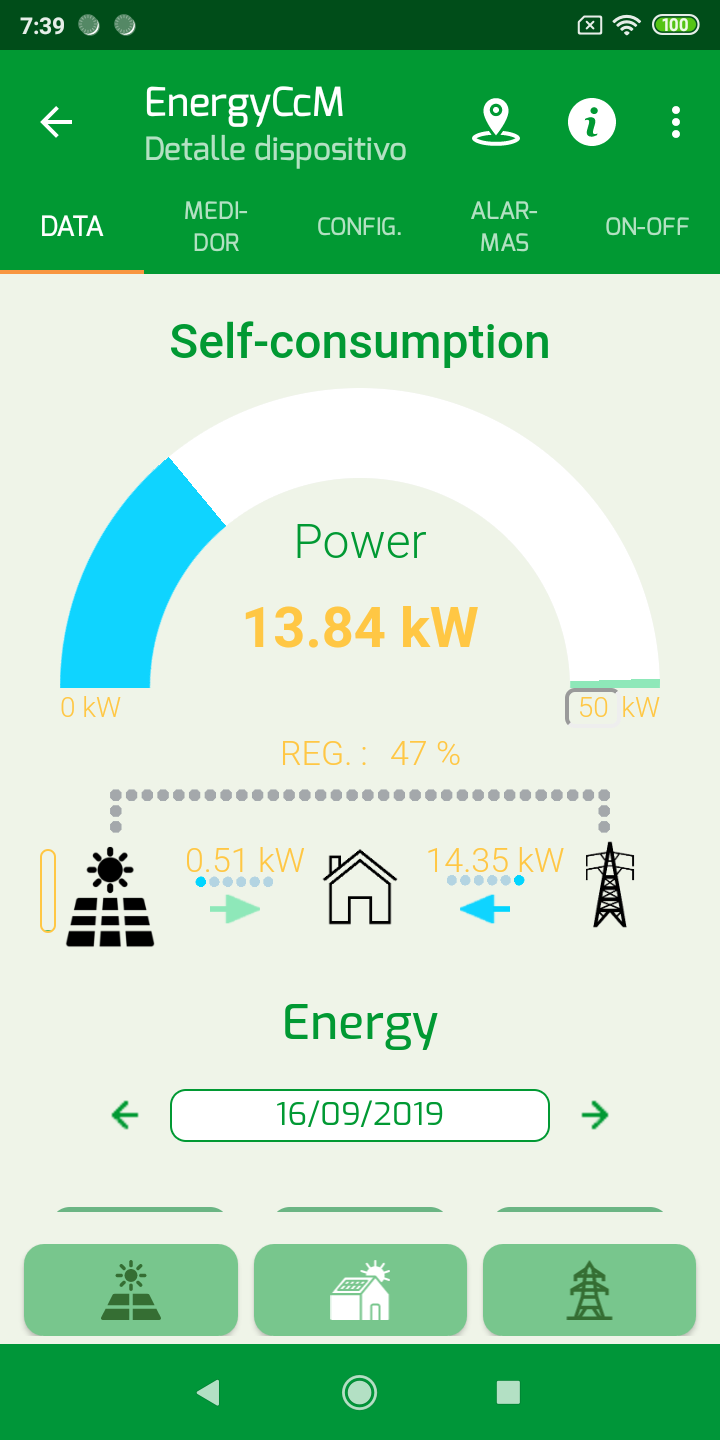Go to the next day in Energy
This screenshot has height=1440, width=720.
(595, 1115)
